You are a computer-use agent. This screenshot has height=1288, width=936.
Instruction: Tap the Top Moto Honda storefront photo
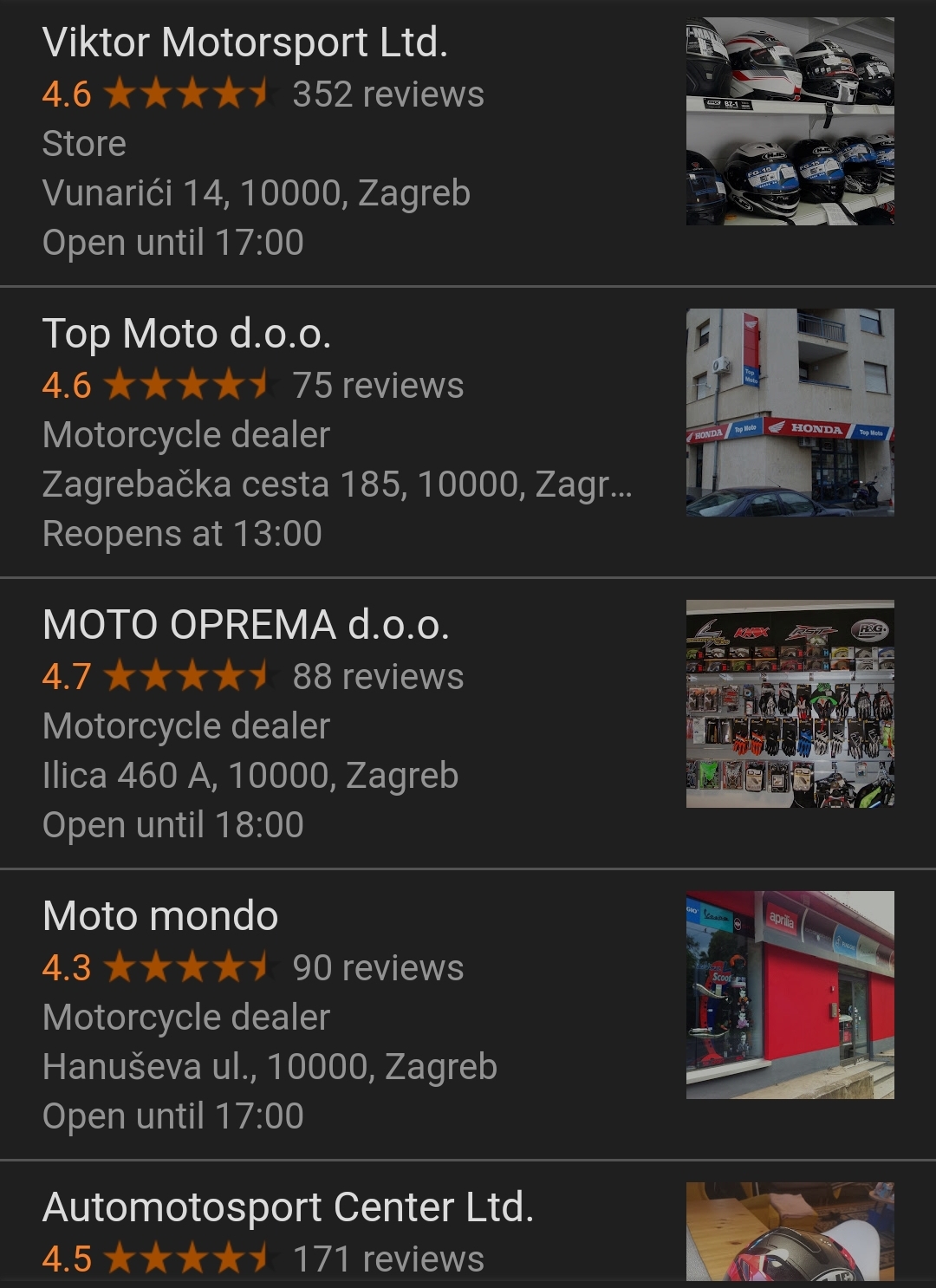(790, 413)
